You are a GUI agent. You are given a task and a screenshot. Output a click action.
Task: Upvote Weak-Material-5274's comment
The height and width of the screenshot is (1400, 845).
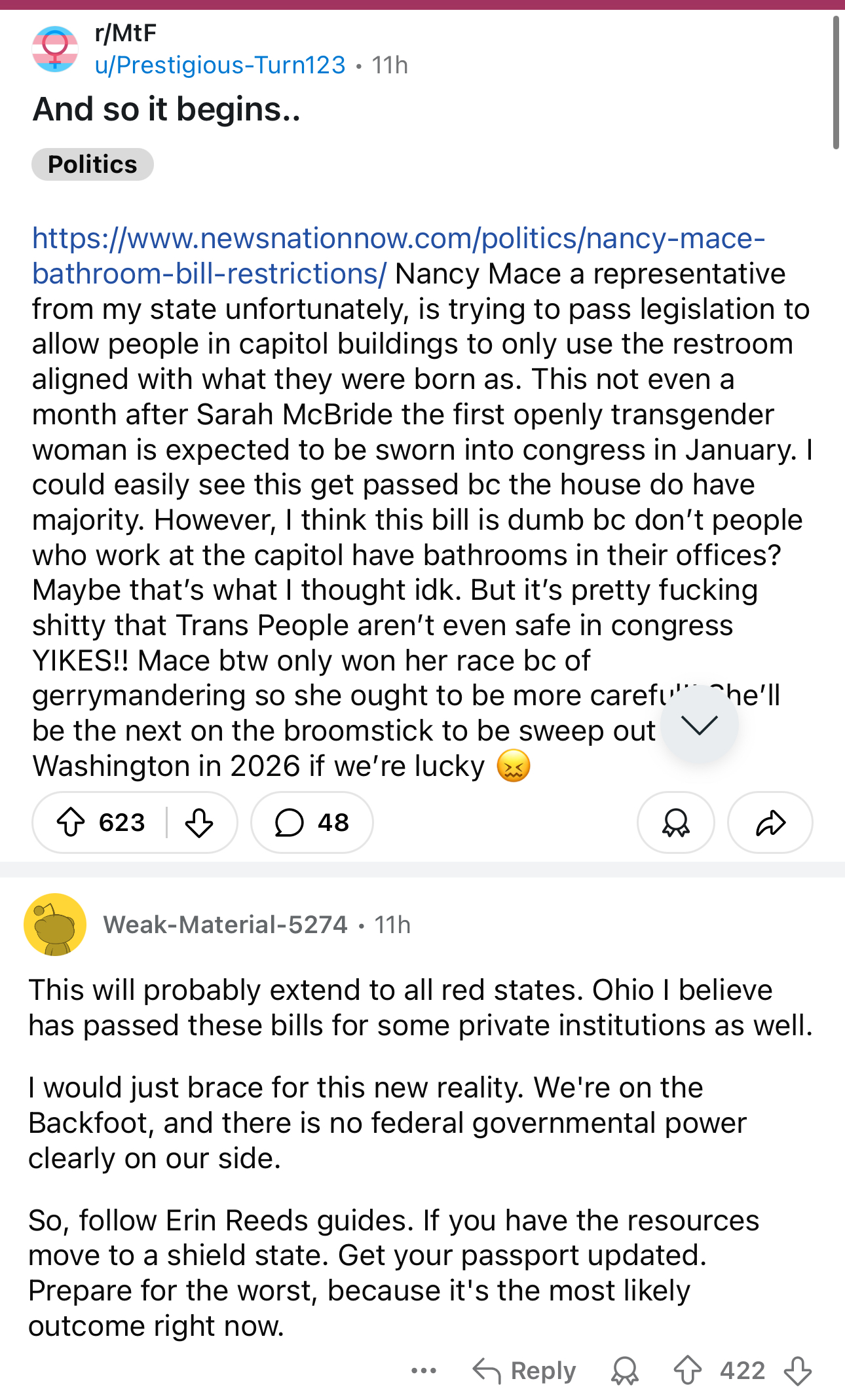pos(688,1371)
